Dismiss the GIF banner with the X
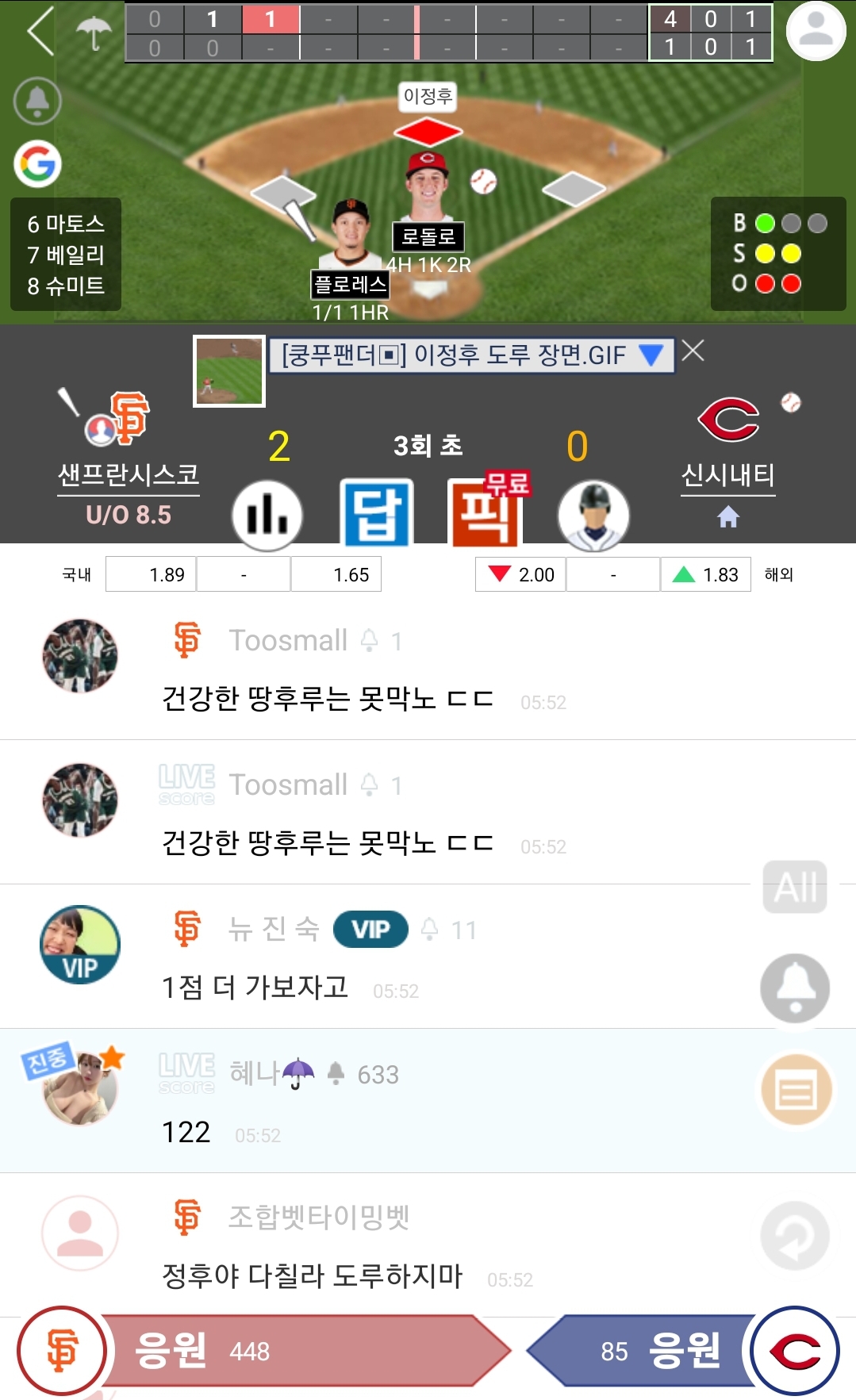856x1400 pixels. click(693, 351)
